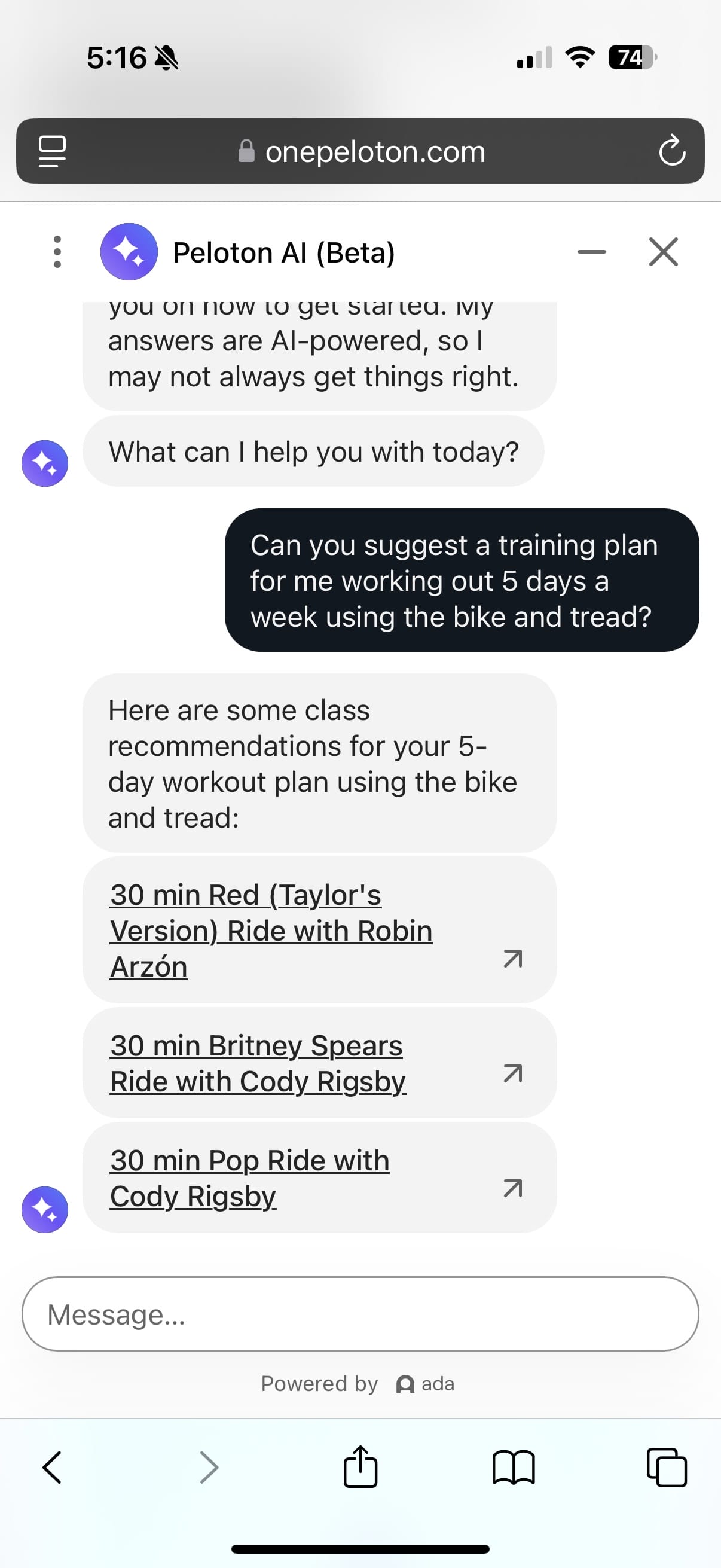The width and height of the screenshot is (721, 1568).
Task: Show all open browser tabs
Action: click(666, 1467)
